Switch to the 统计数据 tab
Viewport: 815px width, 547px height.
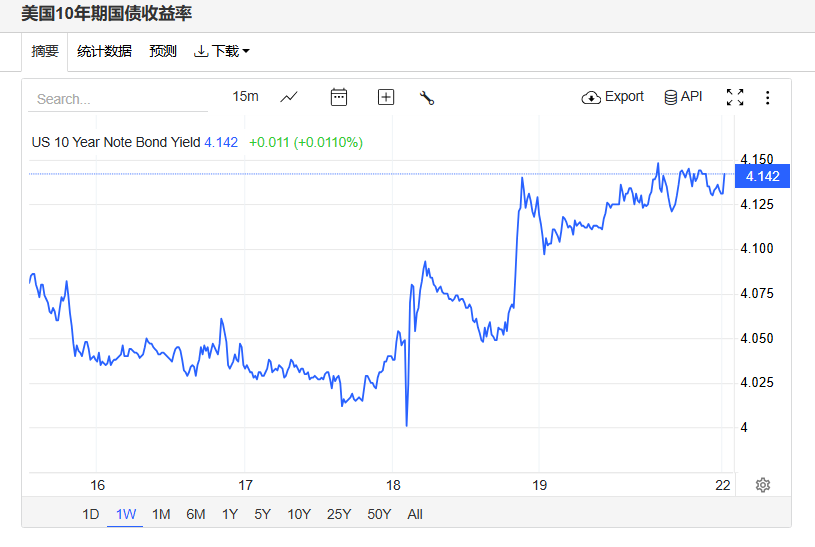[104, 51]
